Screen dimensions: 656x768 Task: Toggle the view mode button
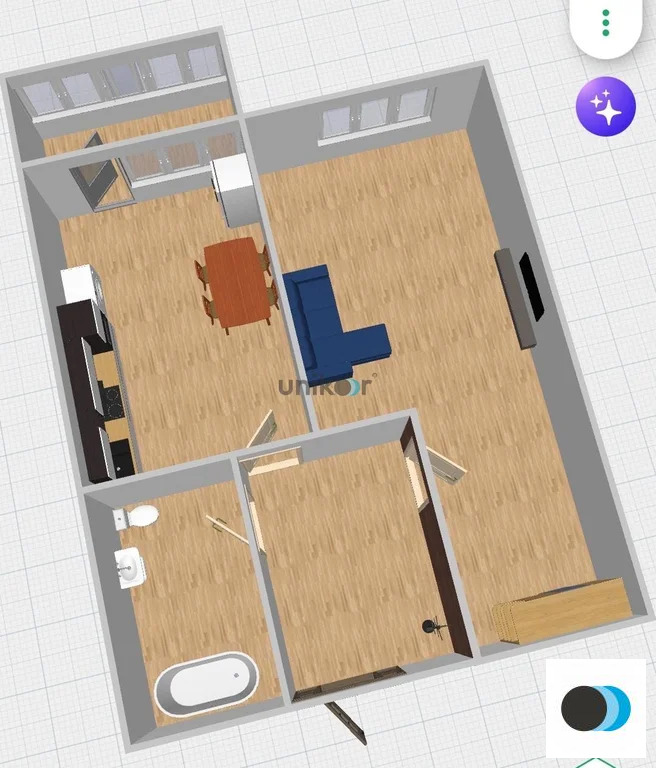(595, 707)
